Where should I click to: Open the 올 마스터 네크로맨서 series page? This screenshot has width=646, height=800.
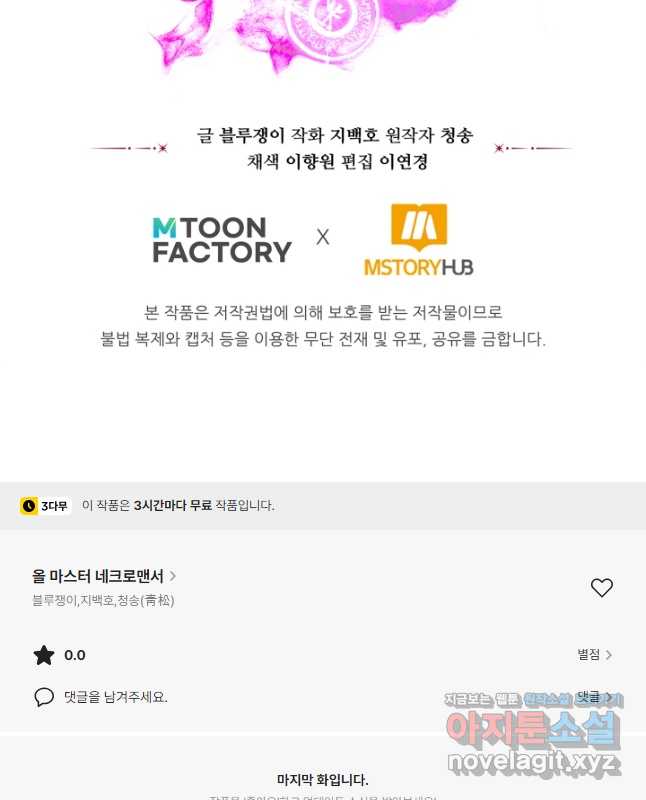coord(104,576)
